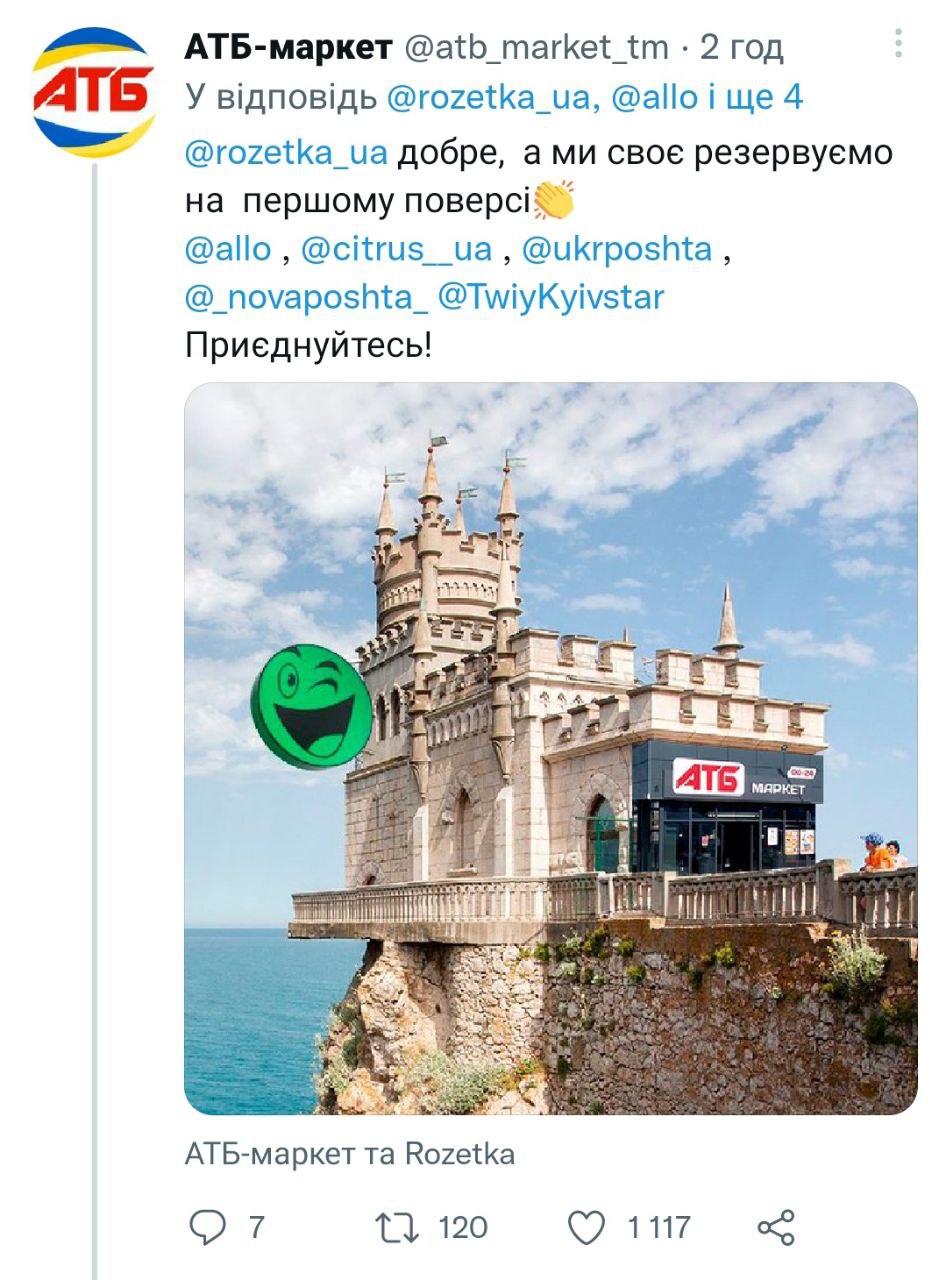Share this tweet
This screenshot has height=1280, width=947.
(776, 1226)
